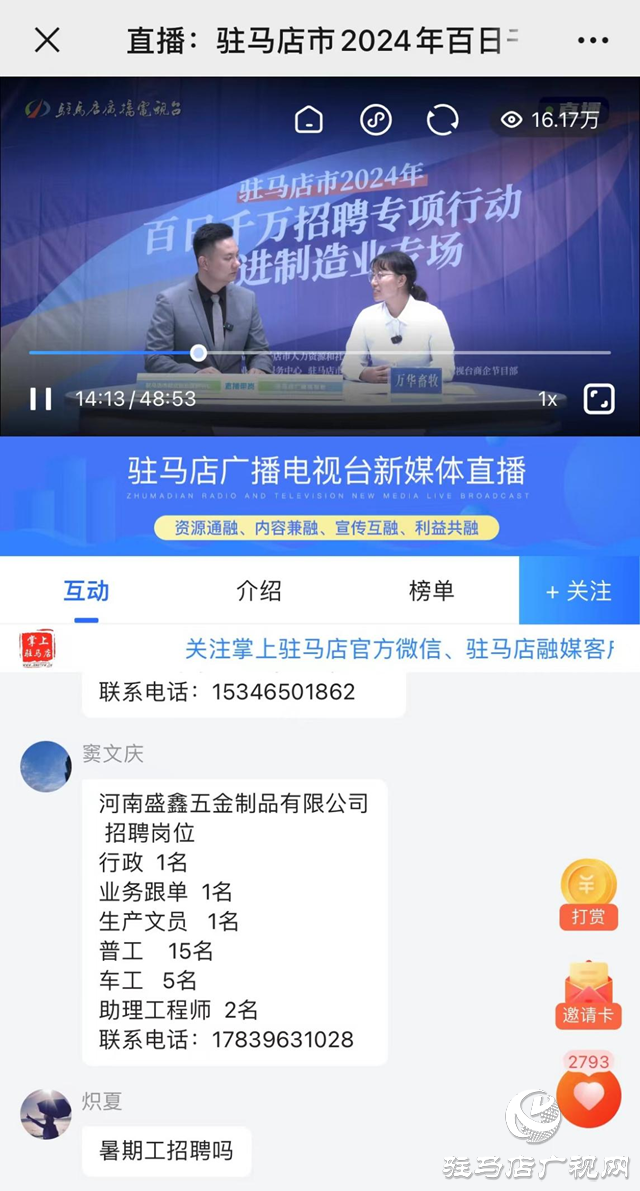
Task: Open the link icon in video toolbar
Action: [376, 120]
